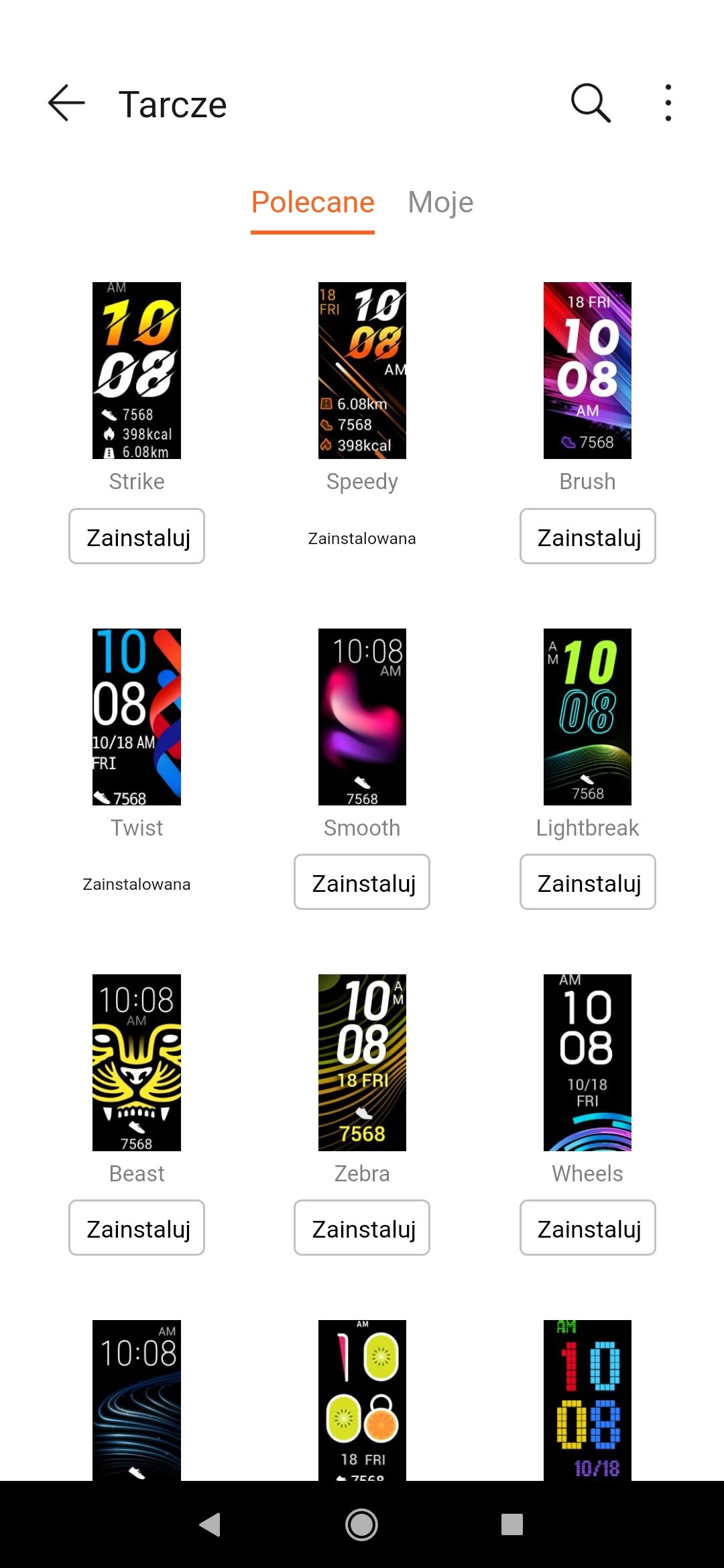View the Zebra watch face thumbnail
Image resolution: width=724 pixels, height=1568 pixels.
362,1063
